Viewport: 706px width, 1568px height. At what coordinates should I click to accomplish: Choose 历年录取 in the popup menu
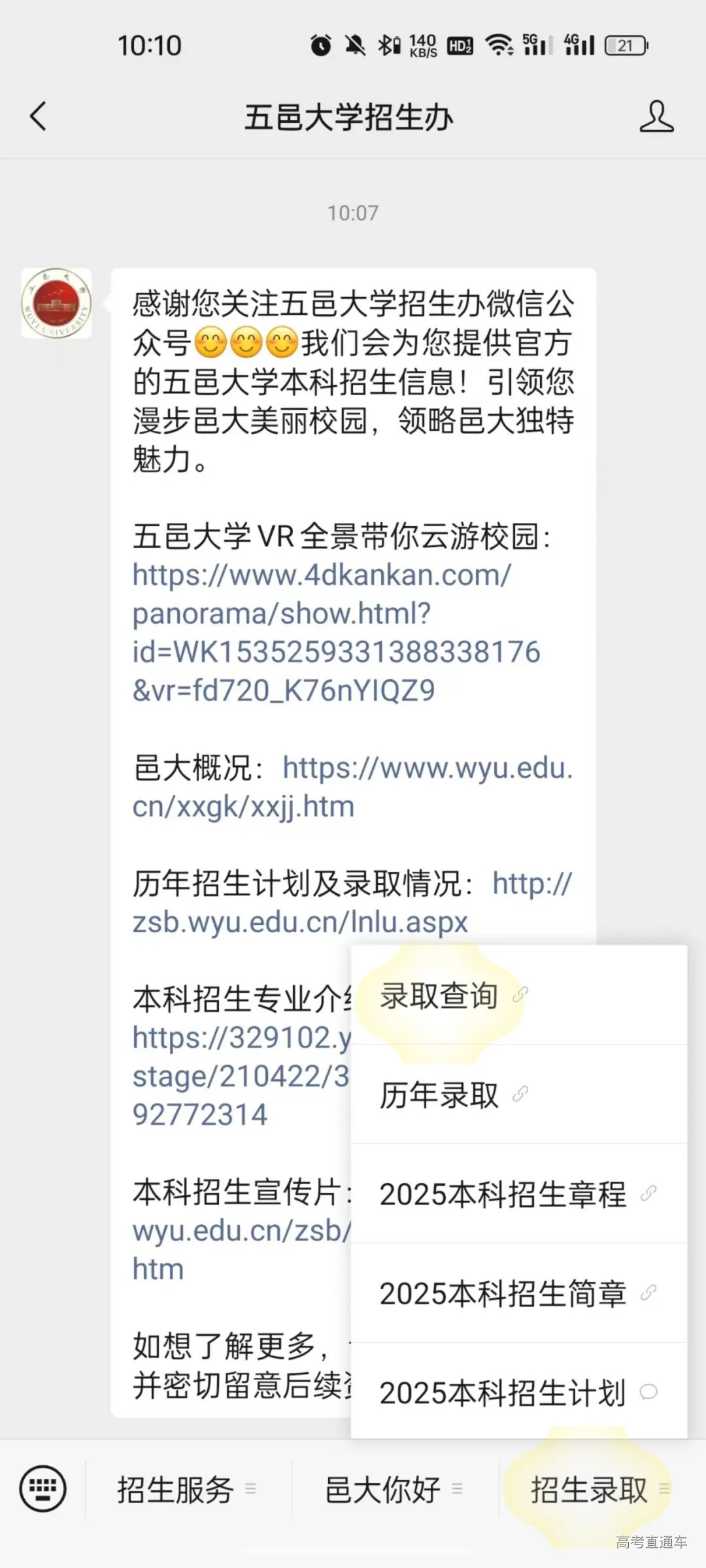click(438, 1093)
